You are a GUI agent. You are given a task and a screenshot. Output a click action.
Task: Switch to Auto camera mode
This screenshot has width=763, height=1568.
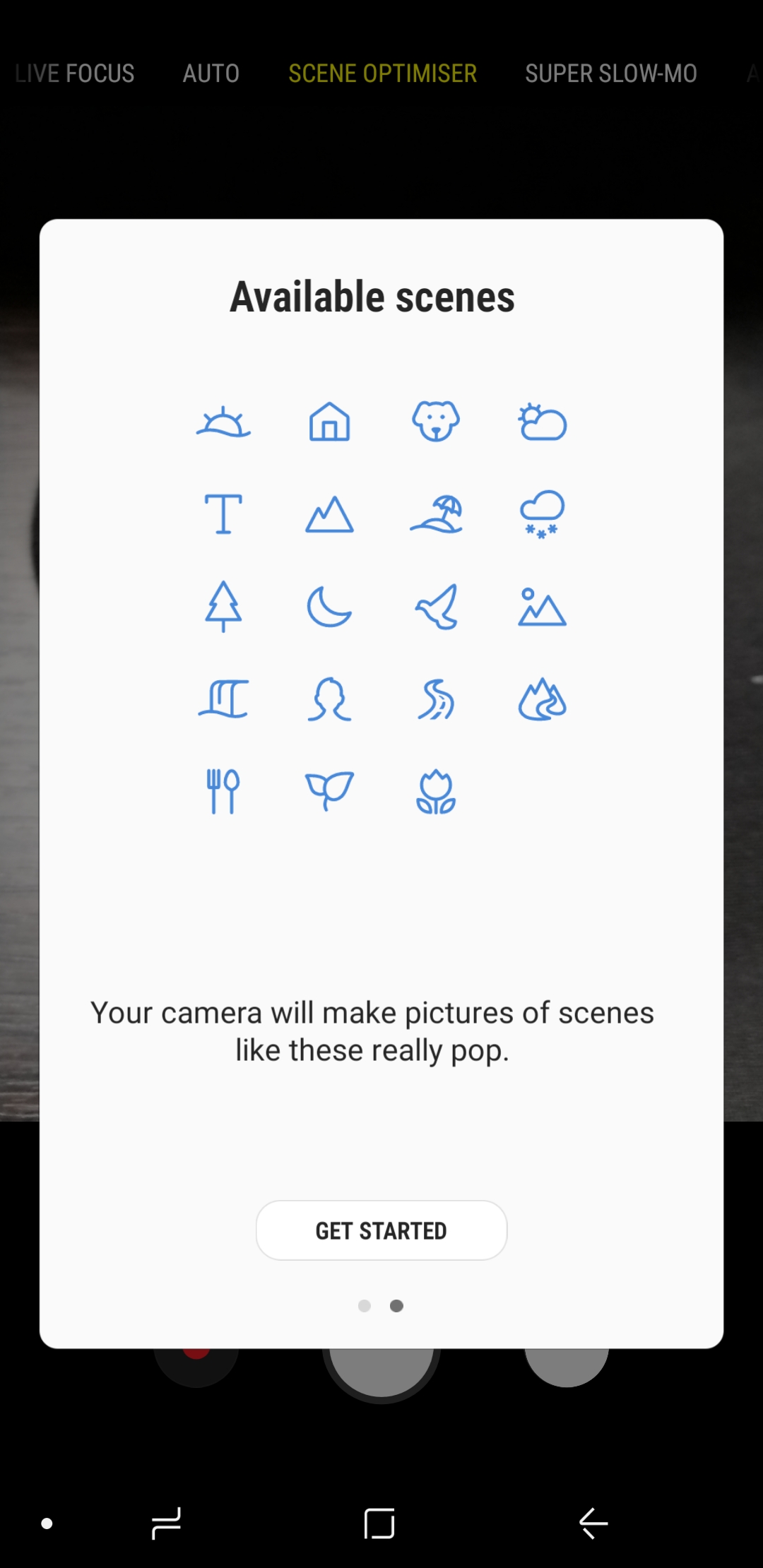(211, 73)
